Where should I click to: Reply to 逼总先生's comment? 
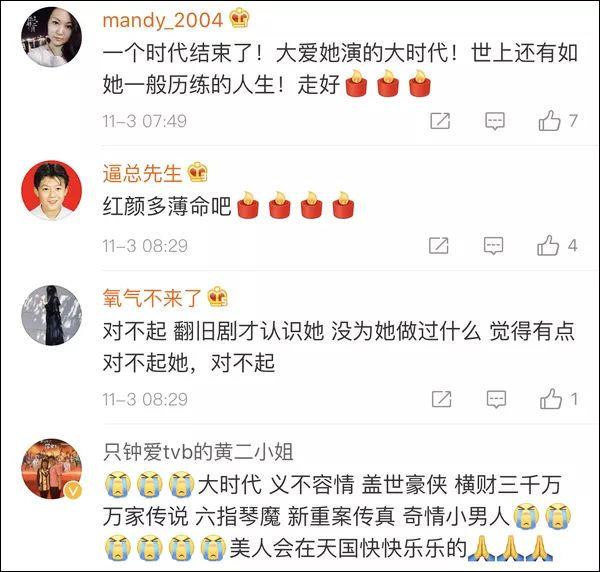494,245
